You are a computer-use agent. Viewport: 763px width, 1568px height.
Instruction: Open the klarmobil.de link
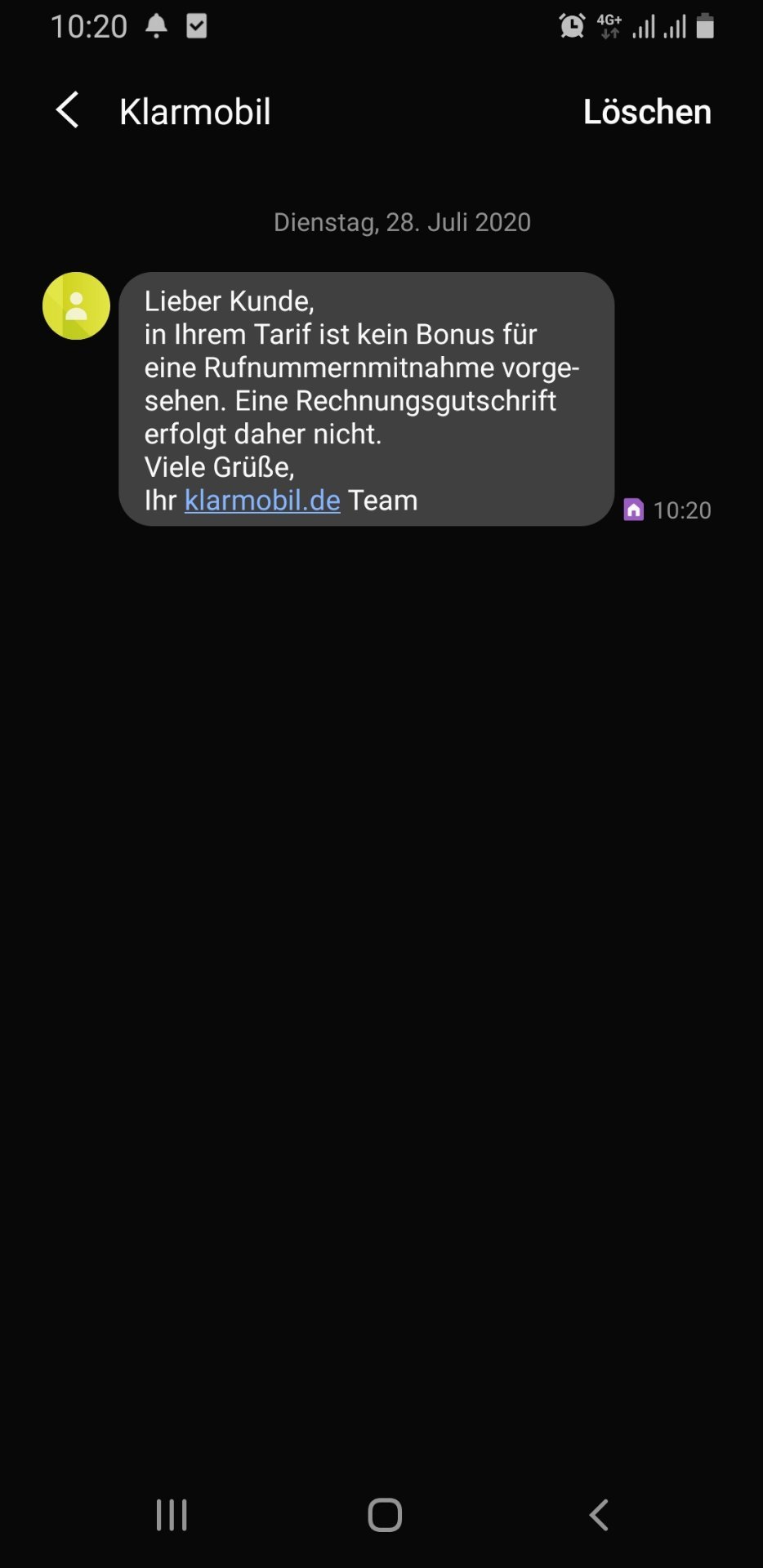(262, 500)
